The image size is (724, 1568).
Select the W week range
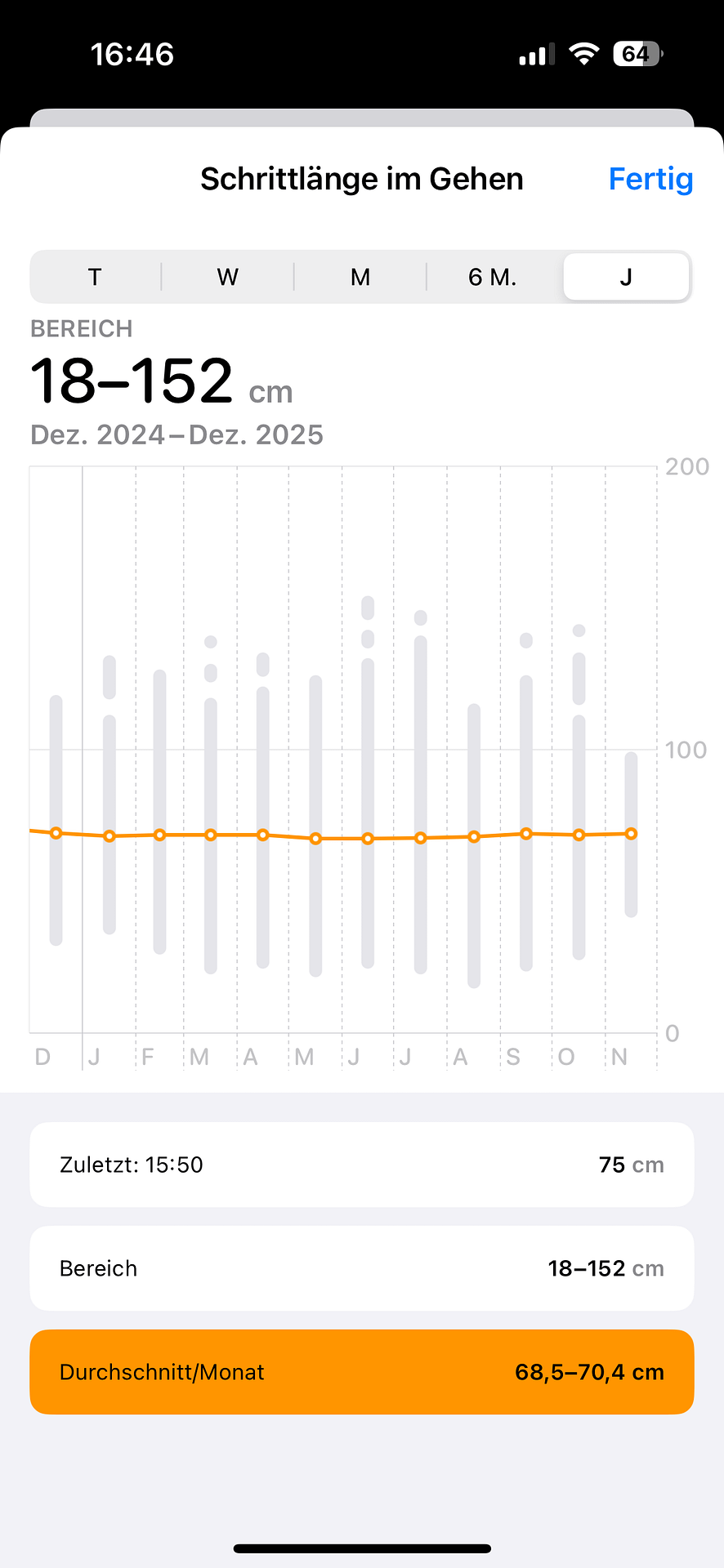click(227, 277)
